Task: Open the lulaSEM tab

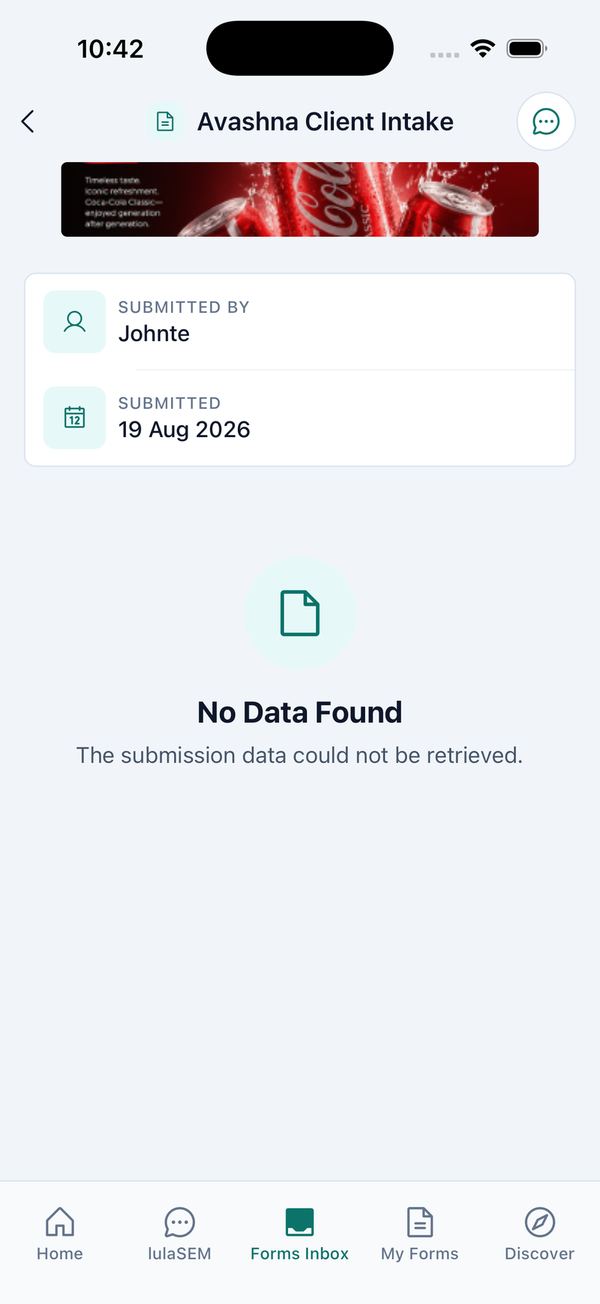Action: click(x=180, y=1234)
